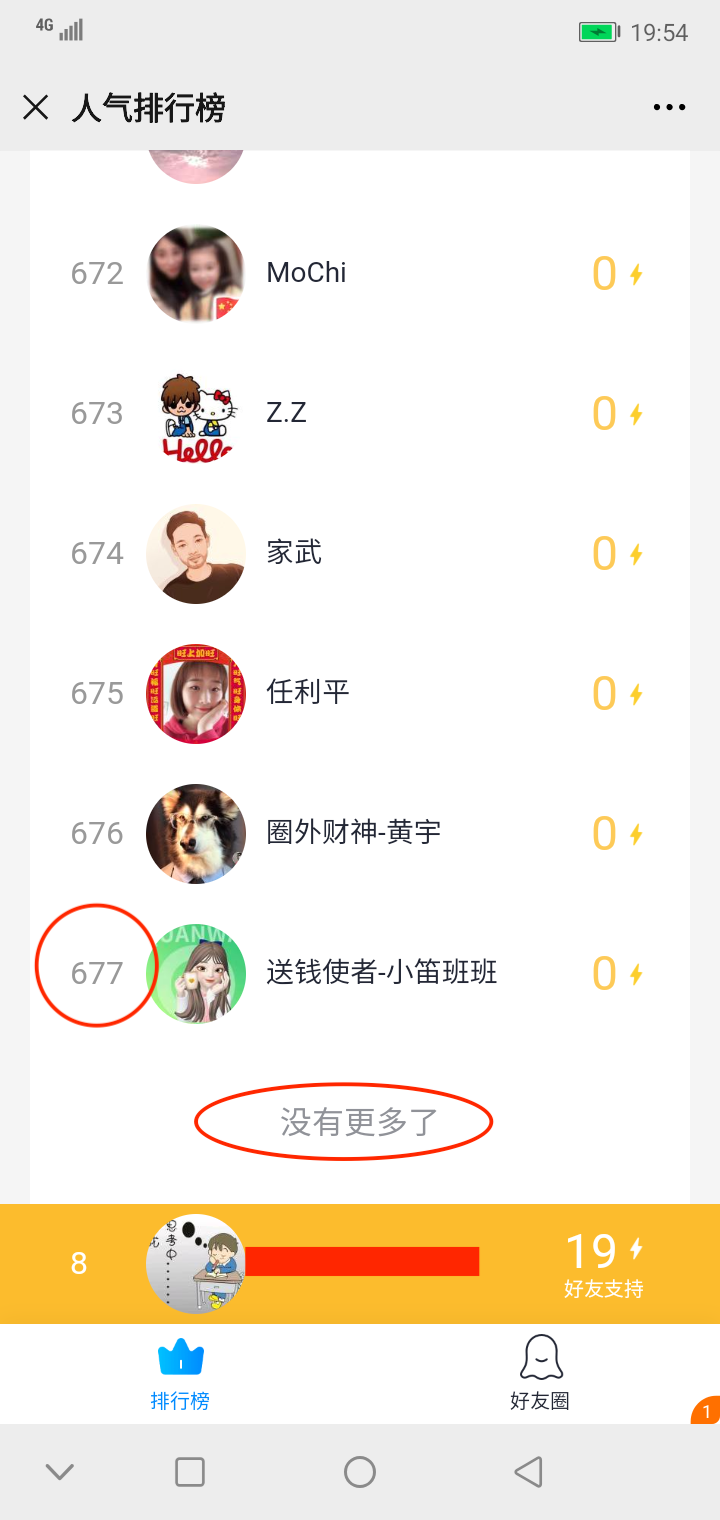Switch to the 排行榜 tab
Image resolution: width=720 pixels, height=1520 pixels.
180,1374
